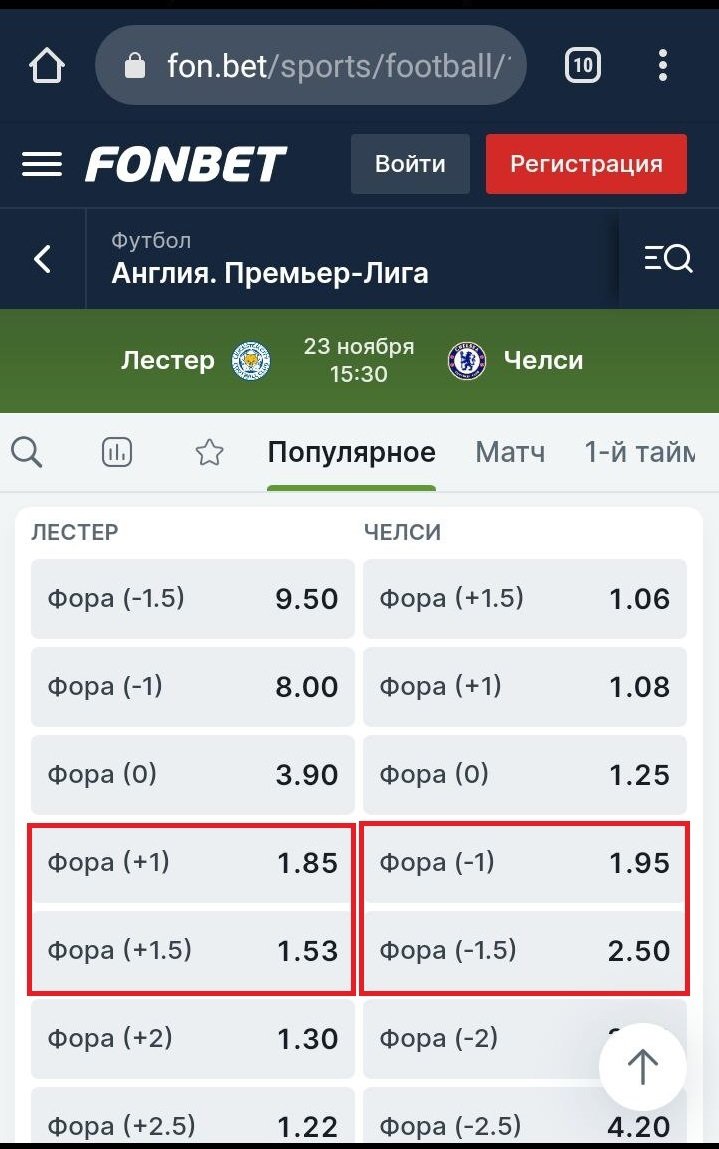This screenshot has width=719, height=1149.
Task: Tap the Войти login button
Action: point(410,164)
